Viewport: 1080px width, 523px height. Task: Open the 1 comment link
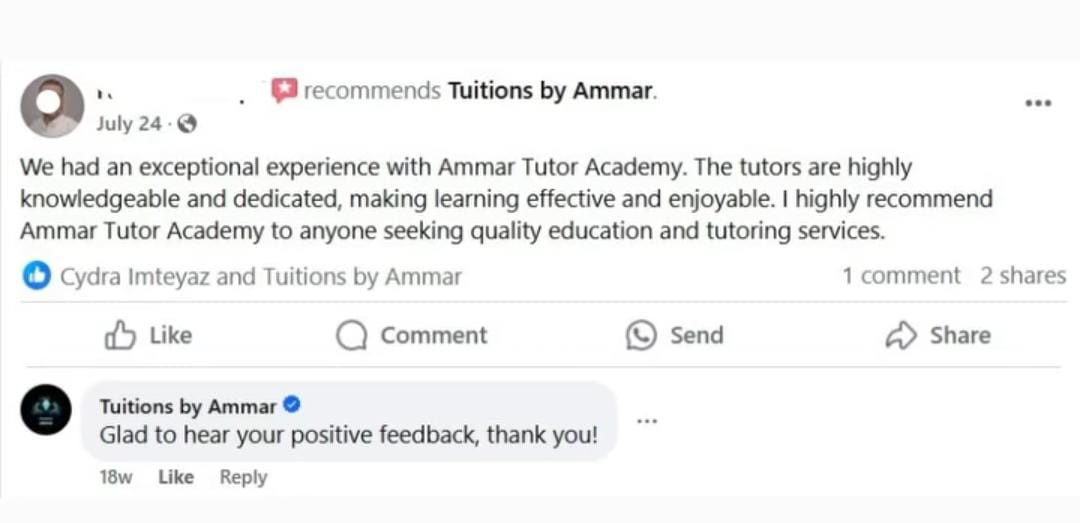pyautogui.click(x=900, y=276)
